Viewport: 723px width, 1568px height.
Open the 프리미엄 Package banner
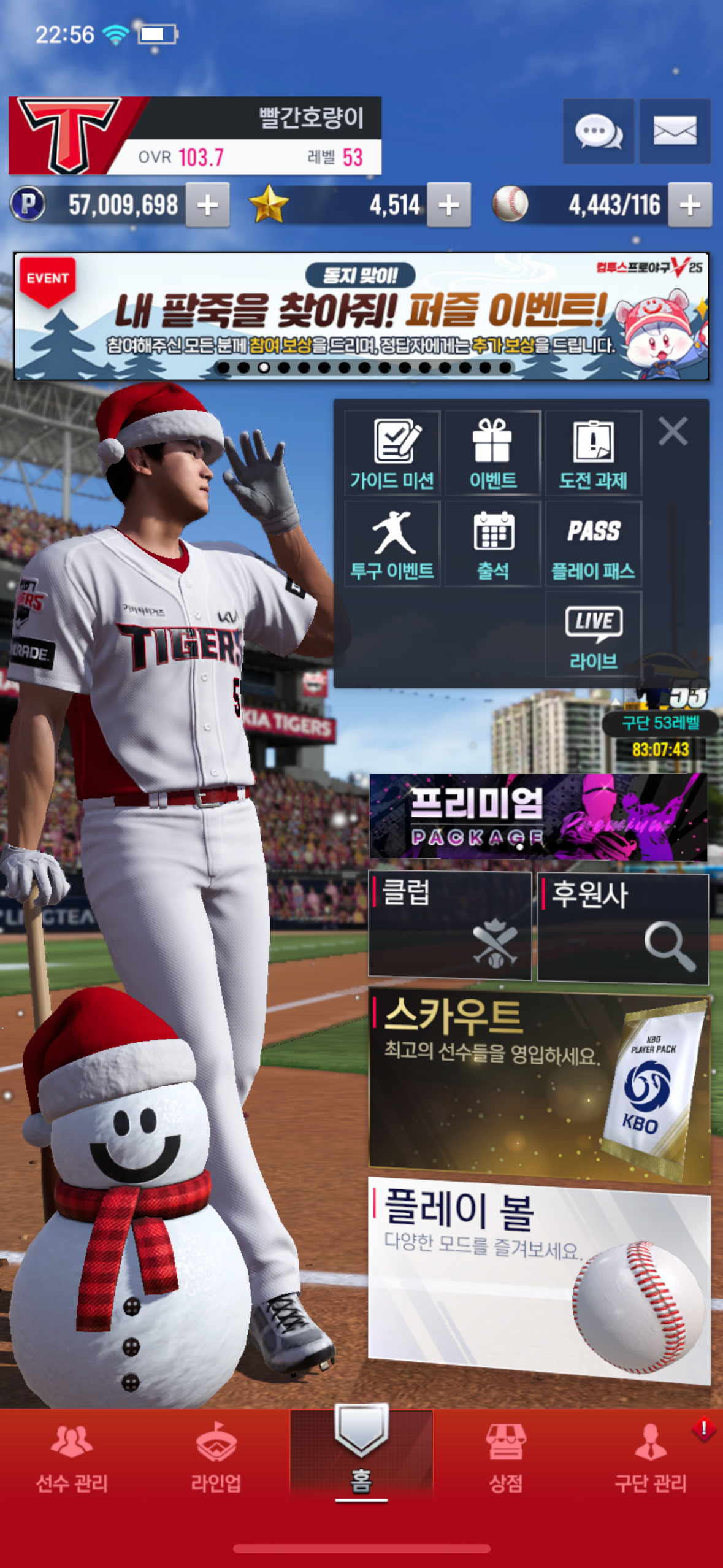(538, 817)
